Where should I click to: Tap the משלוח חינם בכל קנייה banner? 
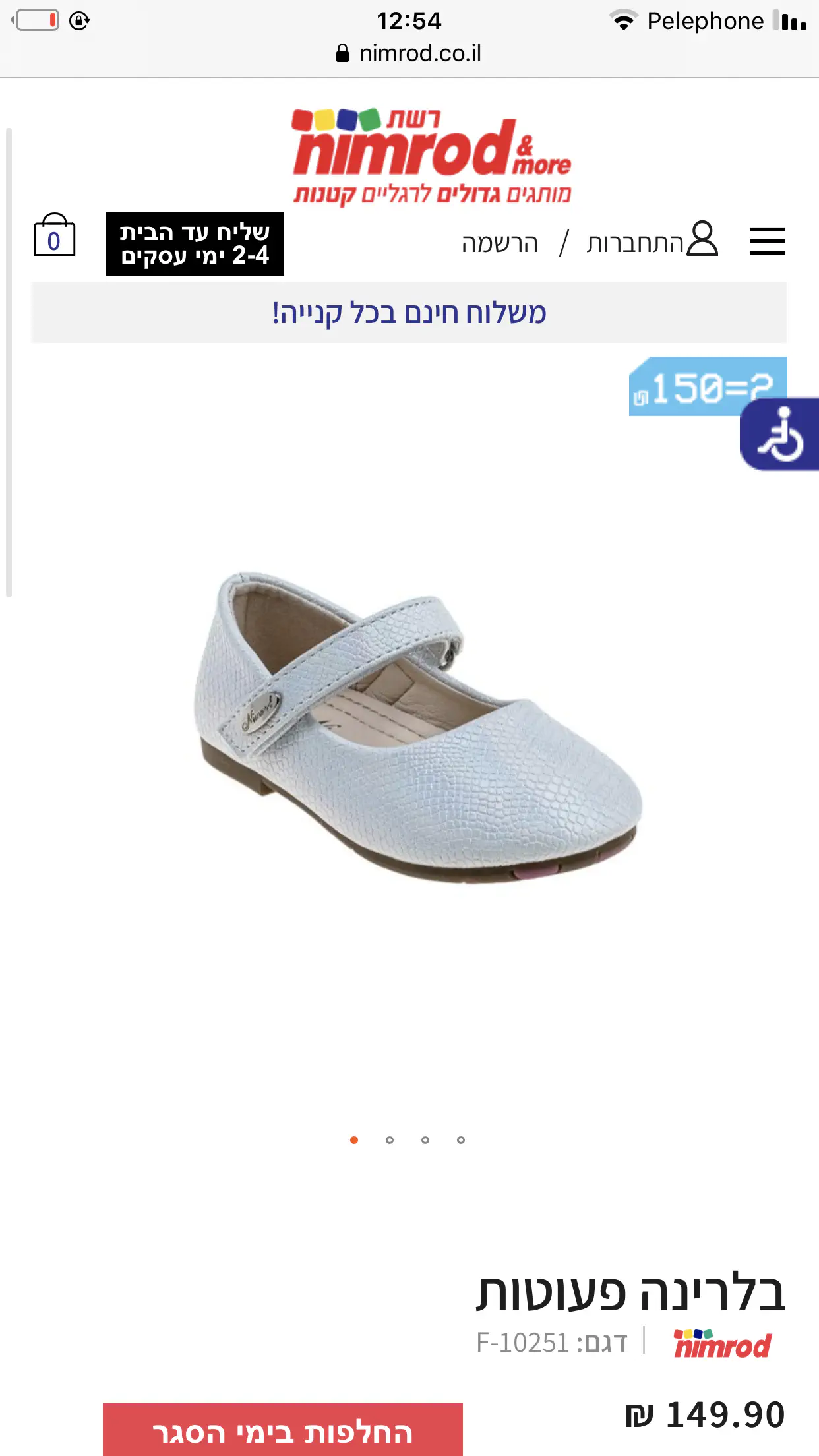pos(409,313)
